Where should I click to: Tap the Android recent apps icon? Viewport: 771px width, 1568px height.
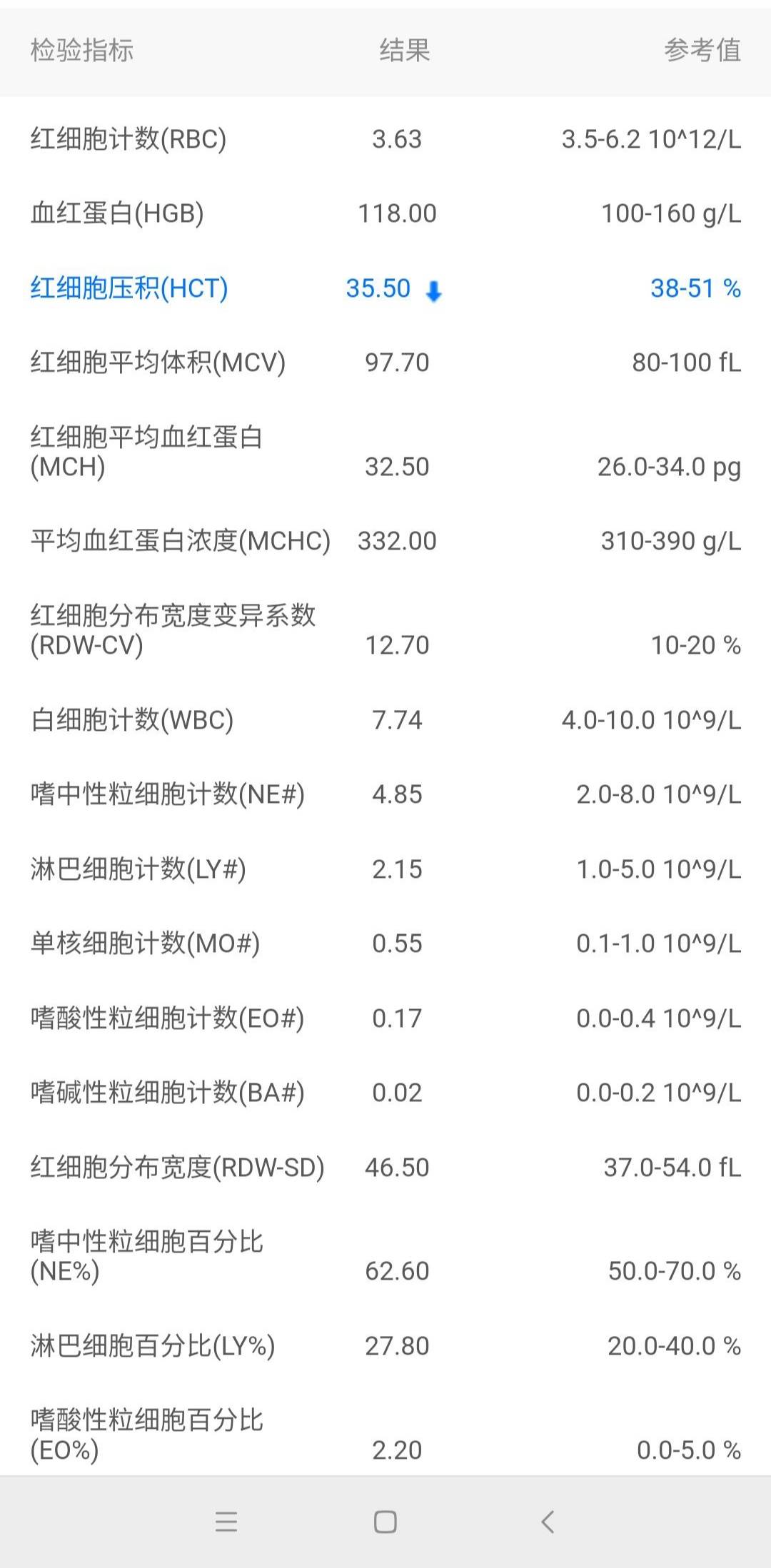[226, 1519]
